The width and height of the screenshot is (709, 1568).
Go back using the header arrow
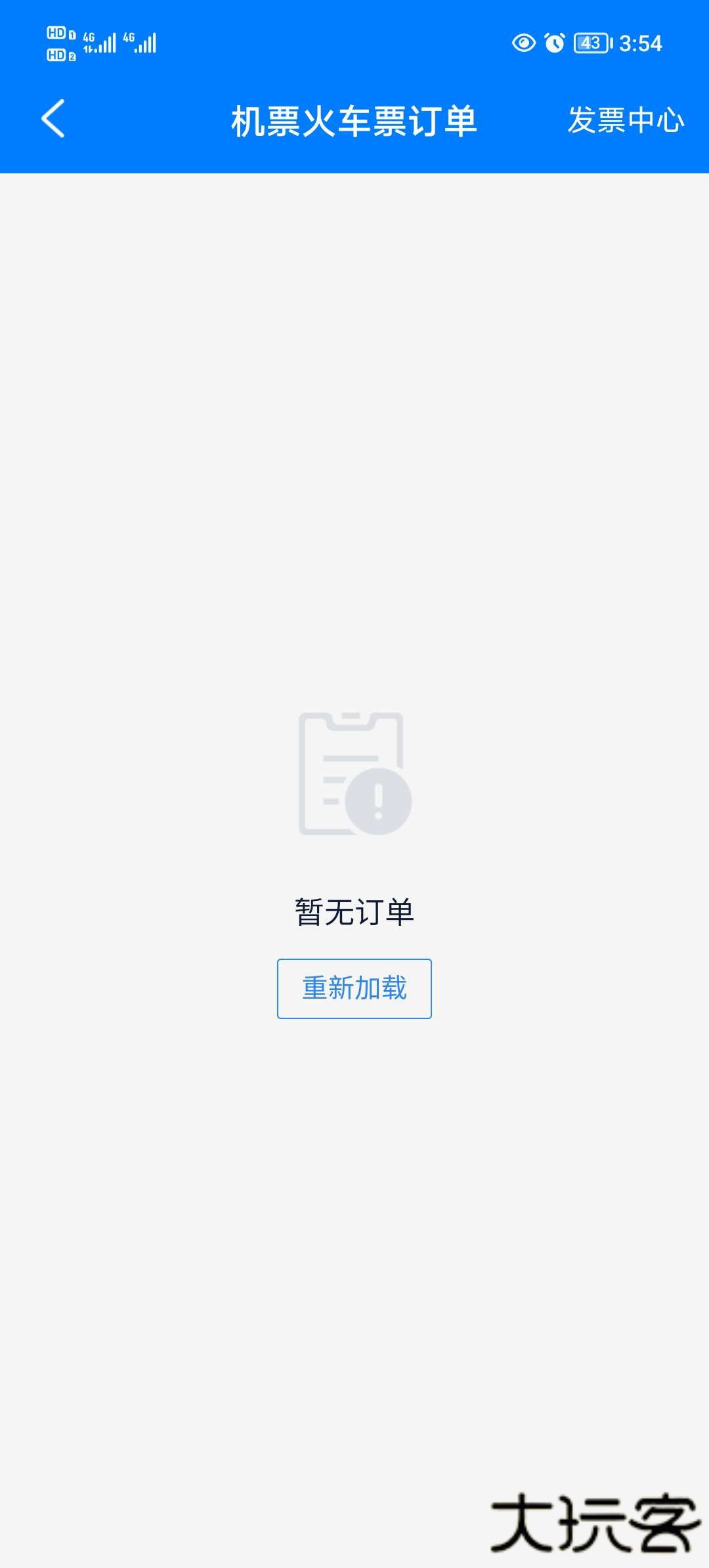point(53,119)
